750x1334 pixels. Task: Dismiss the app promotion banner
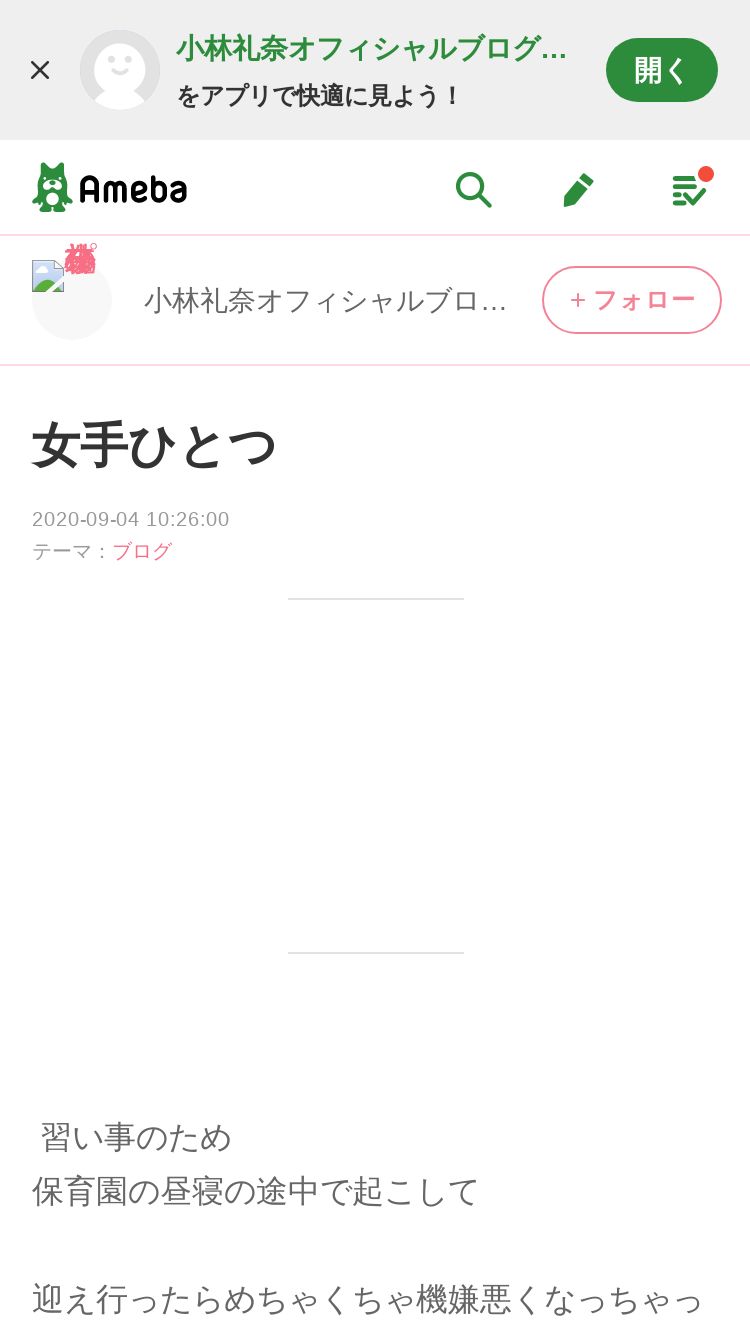[40, 70]
